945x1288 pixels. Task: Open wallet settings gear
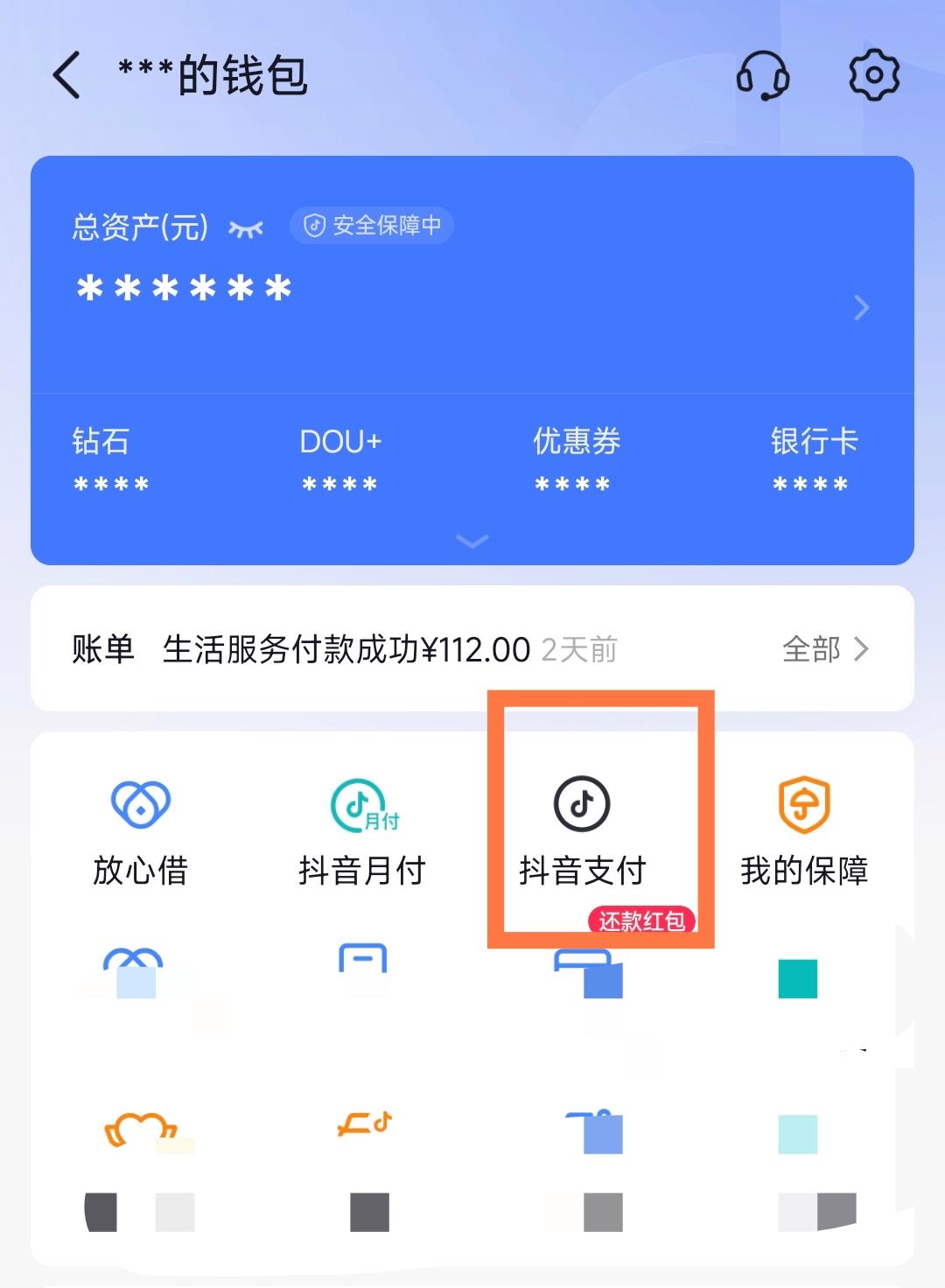pos(874,75)
